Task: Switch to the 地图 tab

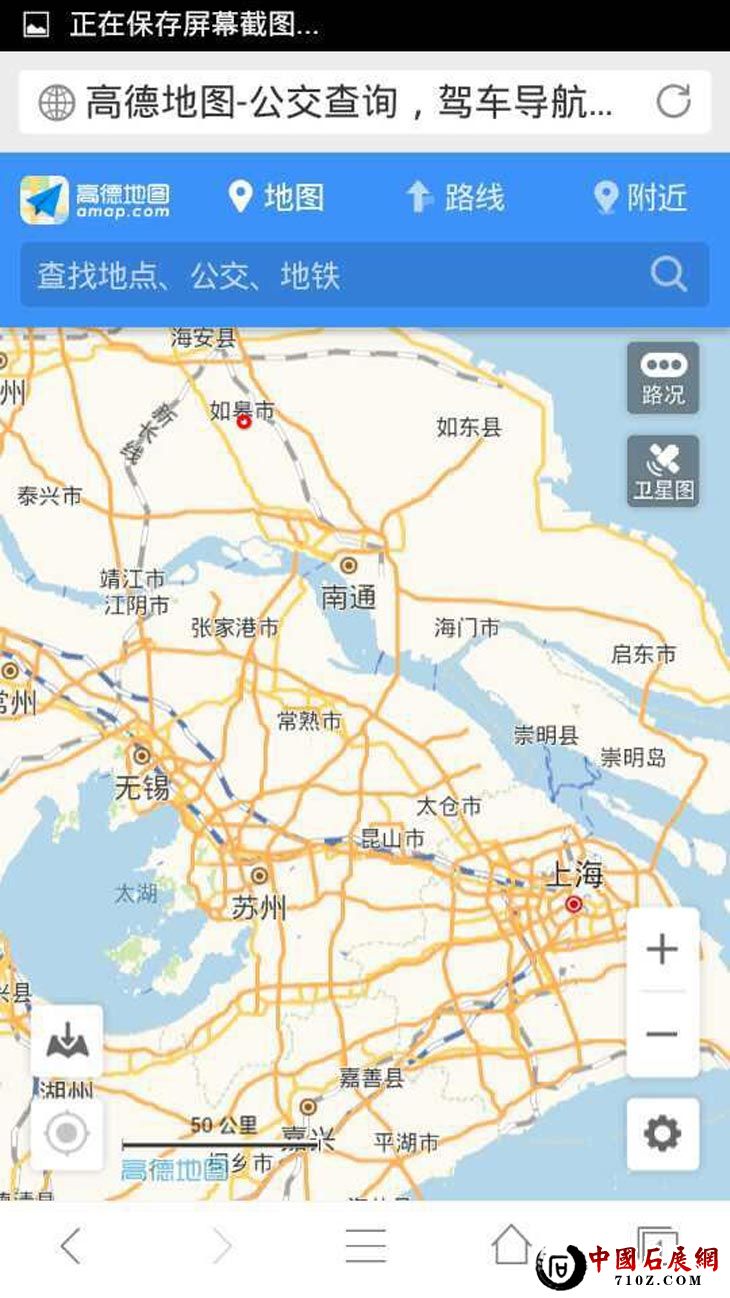Action: 276,197
